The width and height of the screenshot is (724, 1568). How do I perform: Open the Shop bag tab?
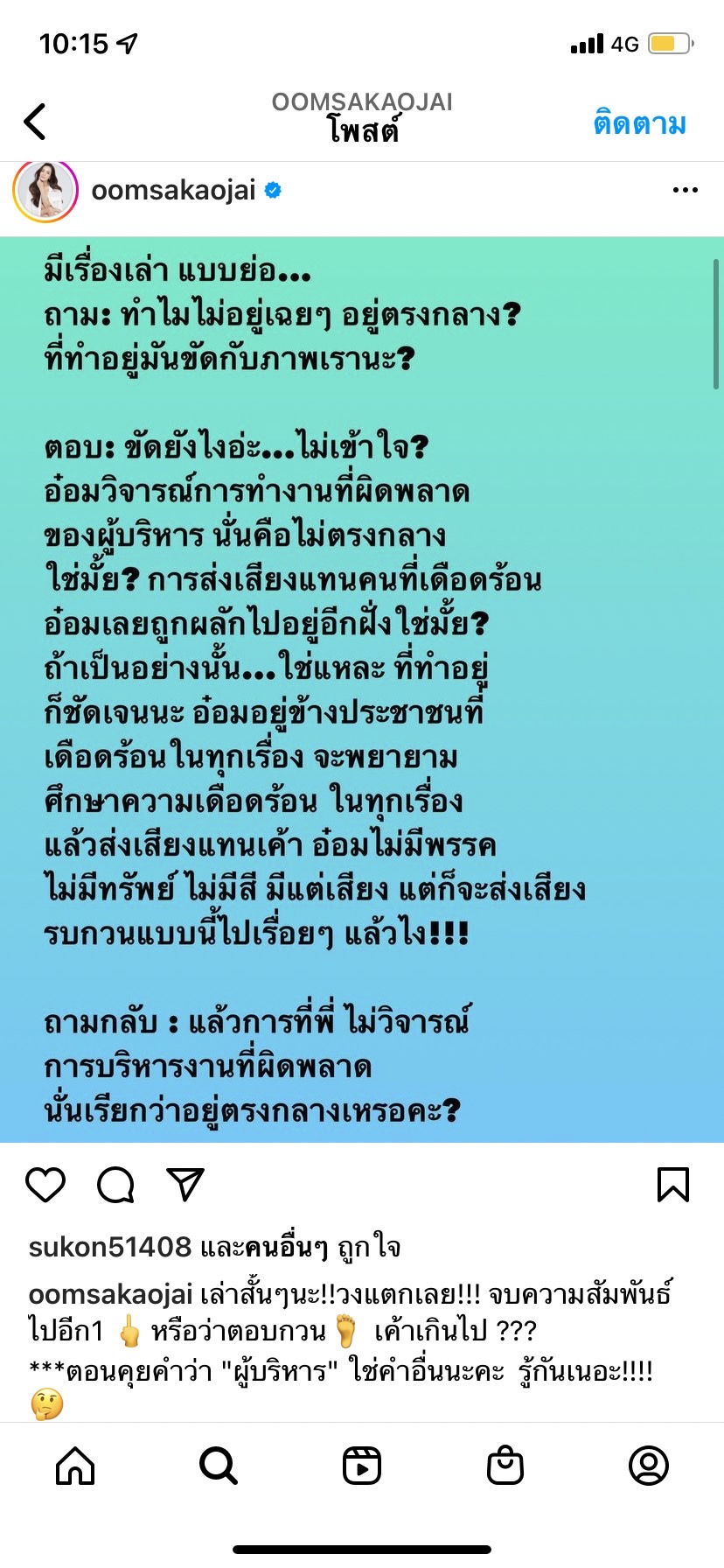coord(505,1466)
